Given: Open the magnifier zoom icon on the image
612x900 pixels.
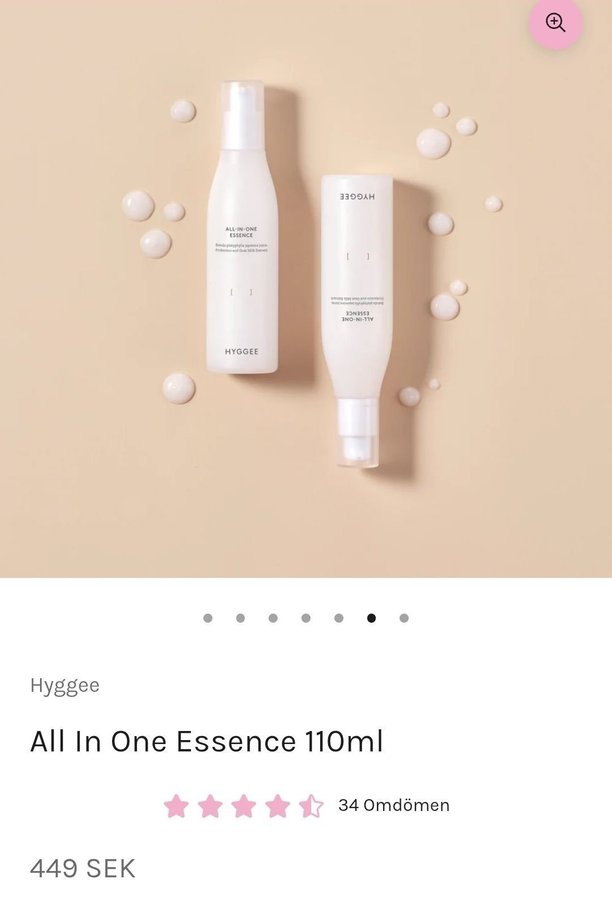Looking at the screenshot, I should (555, 22).
